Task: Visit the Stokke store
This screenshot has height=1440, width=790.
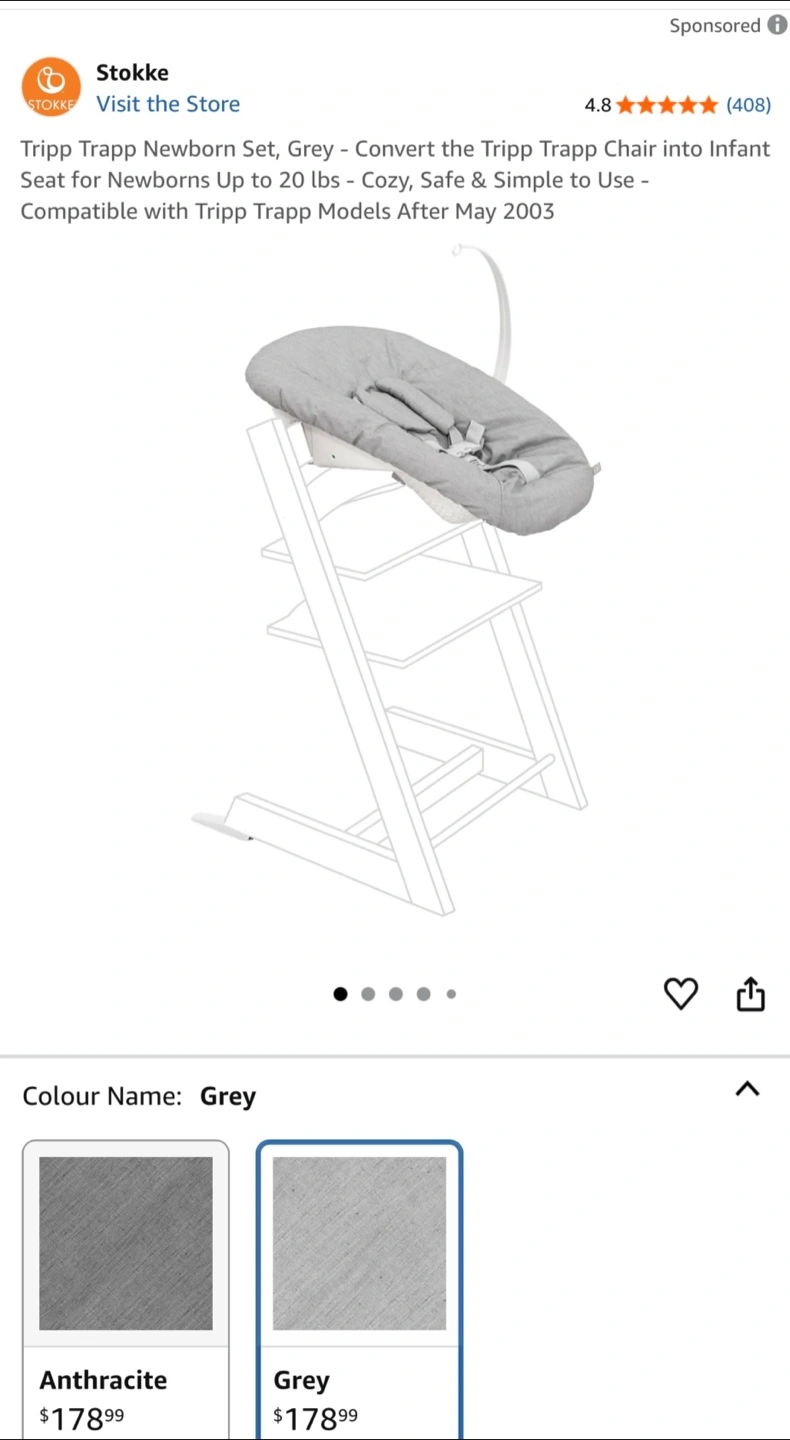Action: click(168, 104)
